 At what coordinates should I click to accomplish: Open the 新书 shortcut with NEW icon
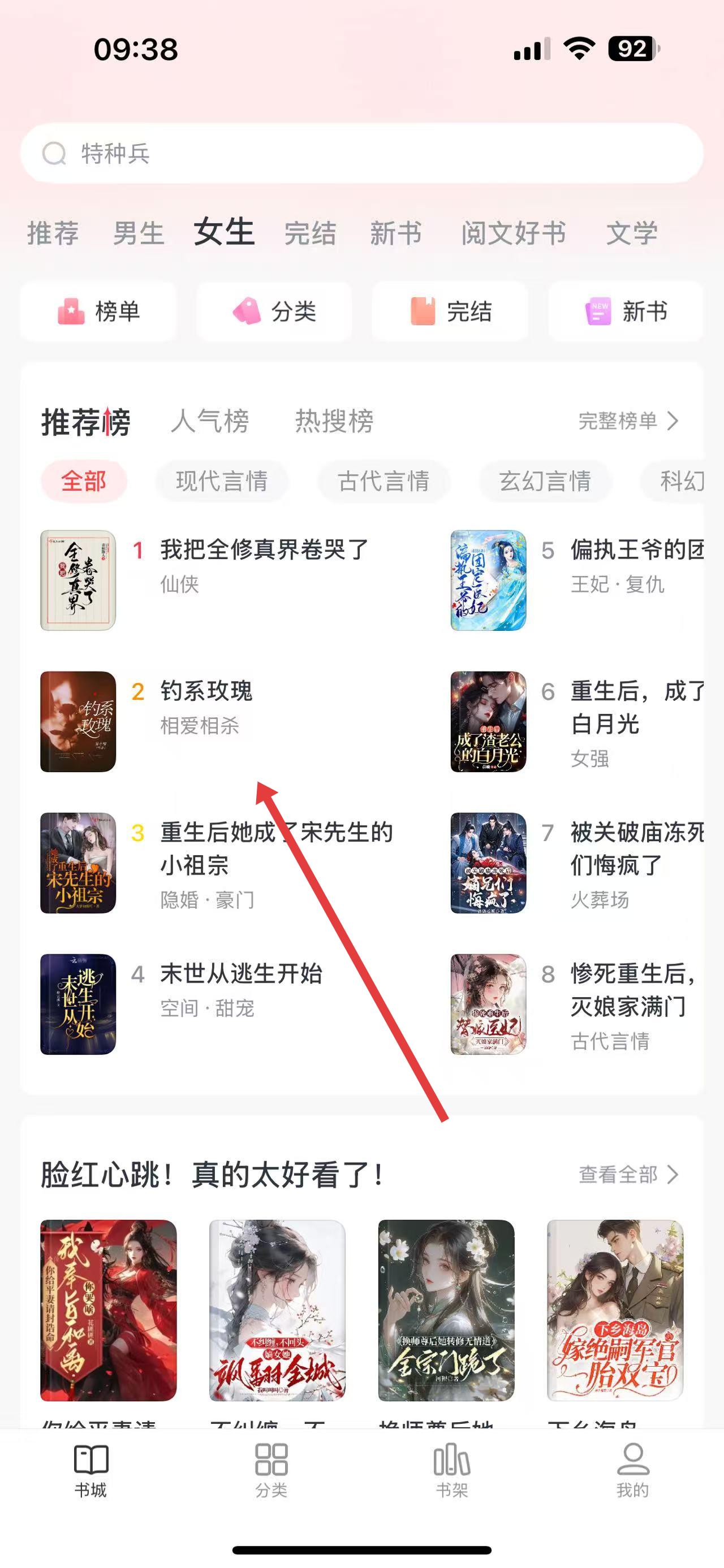[x=626, y=311]
